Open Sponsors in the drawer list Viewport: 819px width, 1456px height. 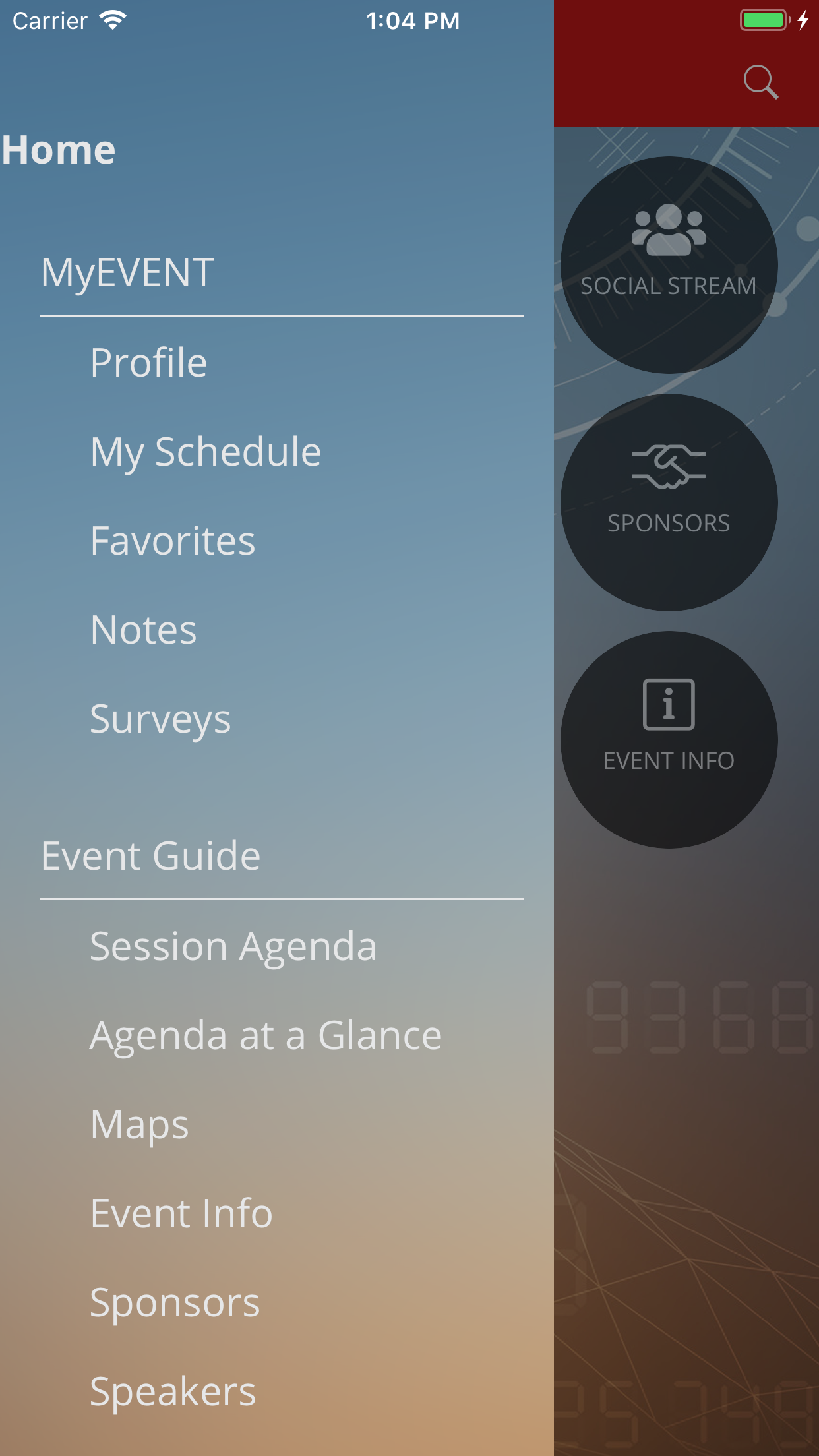[175, 1302]
